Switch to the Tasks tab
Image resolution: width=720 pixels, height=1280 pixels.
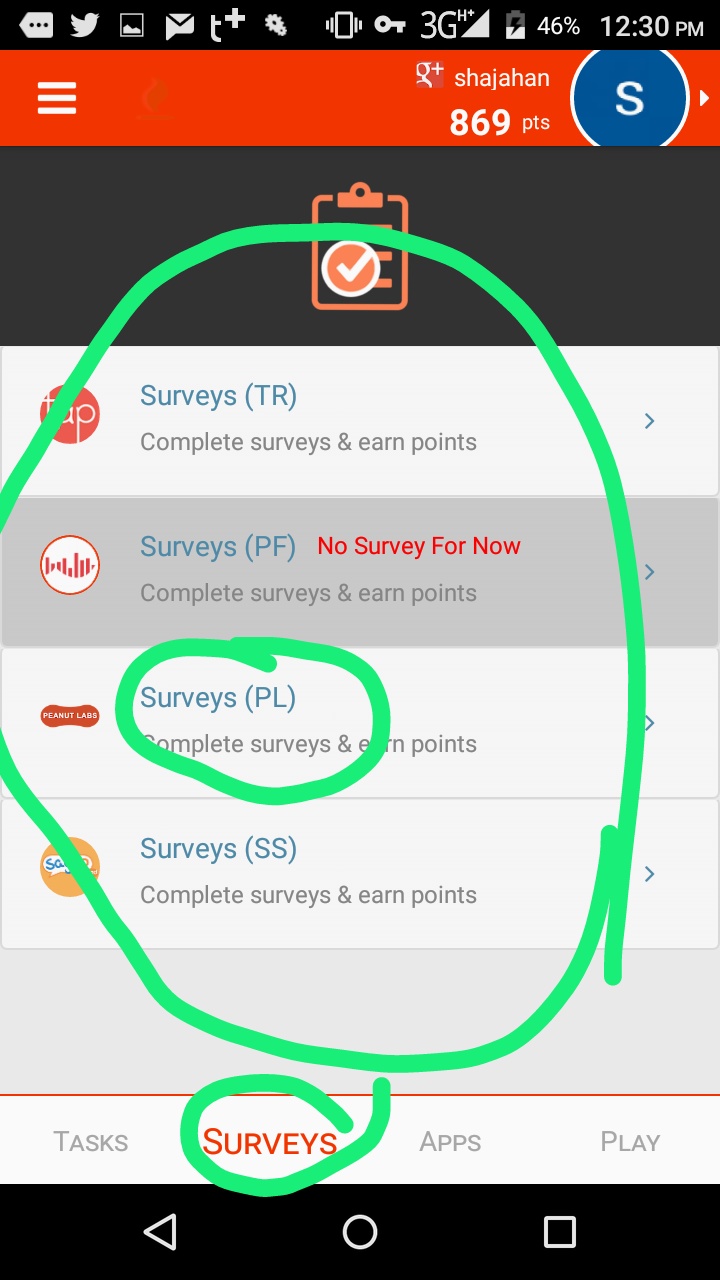click(x=91, y=1142)
